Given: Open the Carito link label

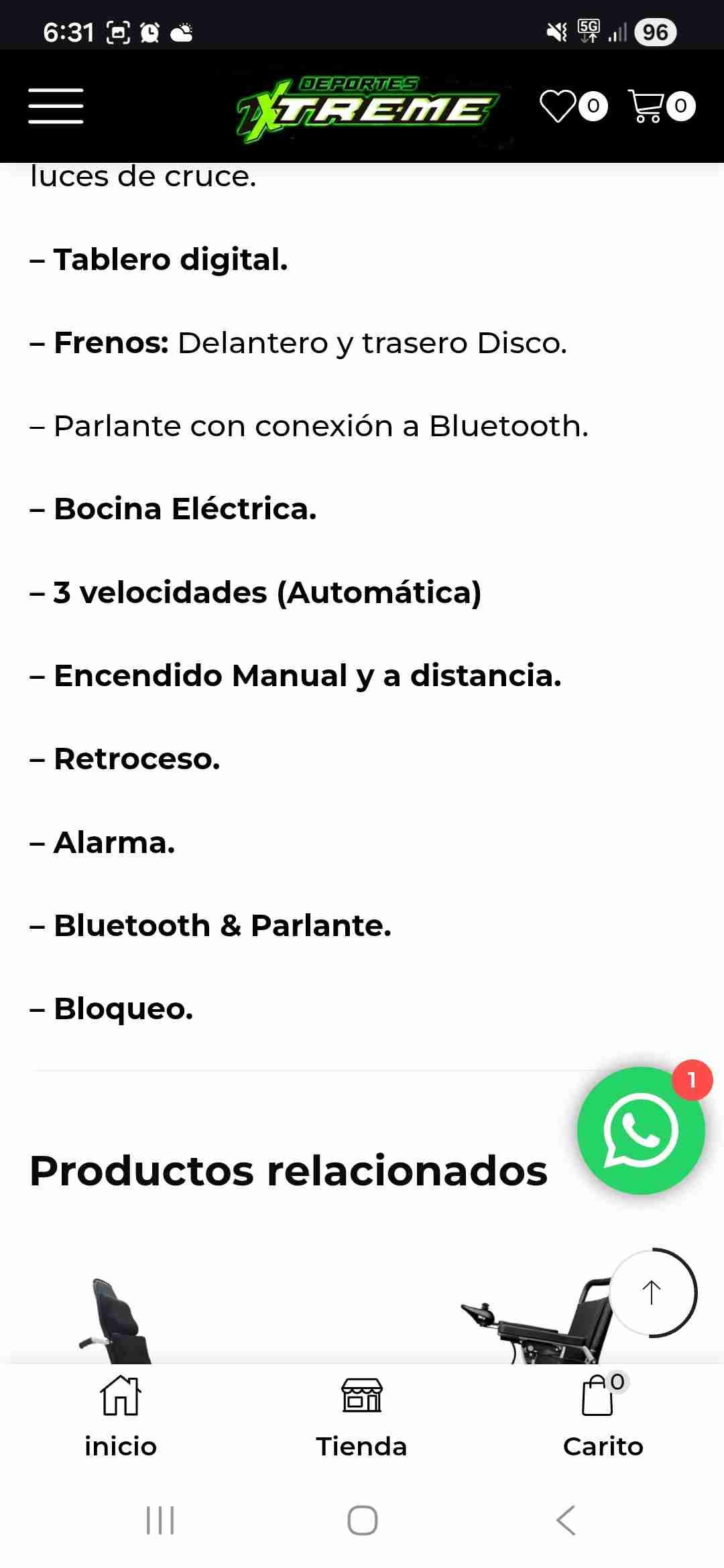Looking at the screenshot, I should click(602, 1445).
